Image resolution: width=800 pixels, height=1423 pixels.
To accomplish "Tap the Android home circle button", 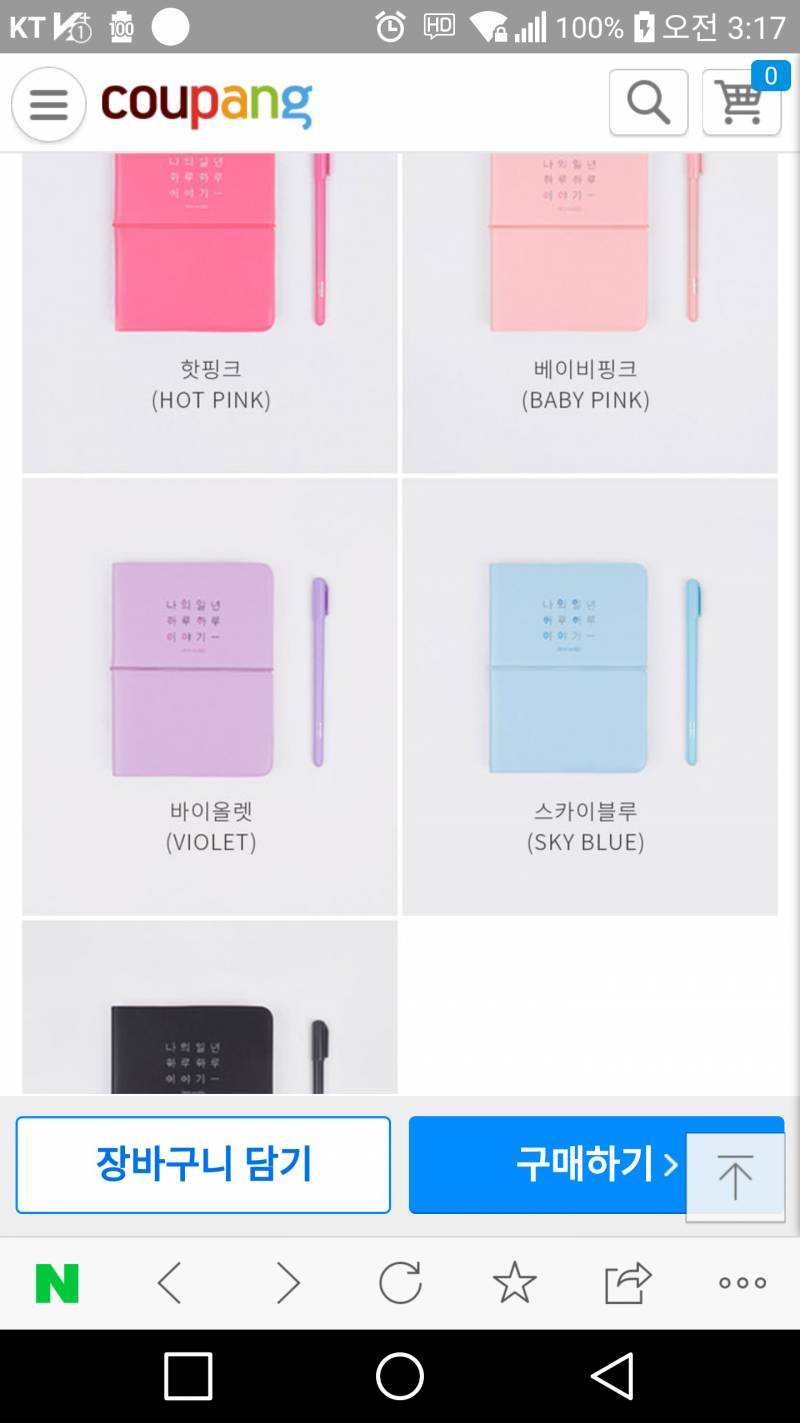I will [399, 1377].
